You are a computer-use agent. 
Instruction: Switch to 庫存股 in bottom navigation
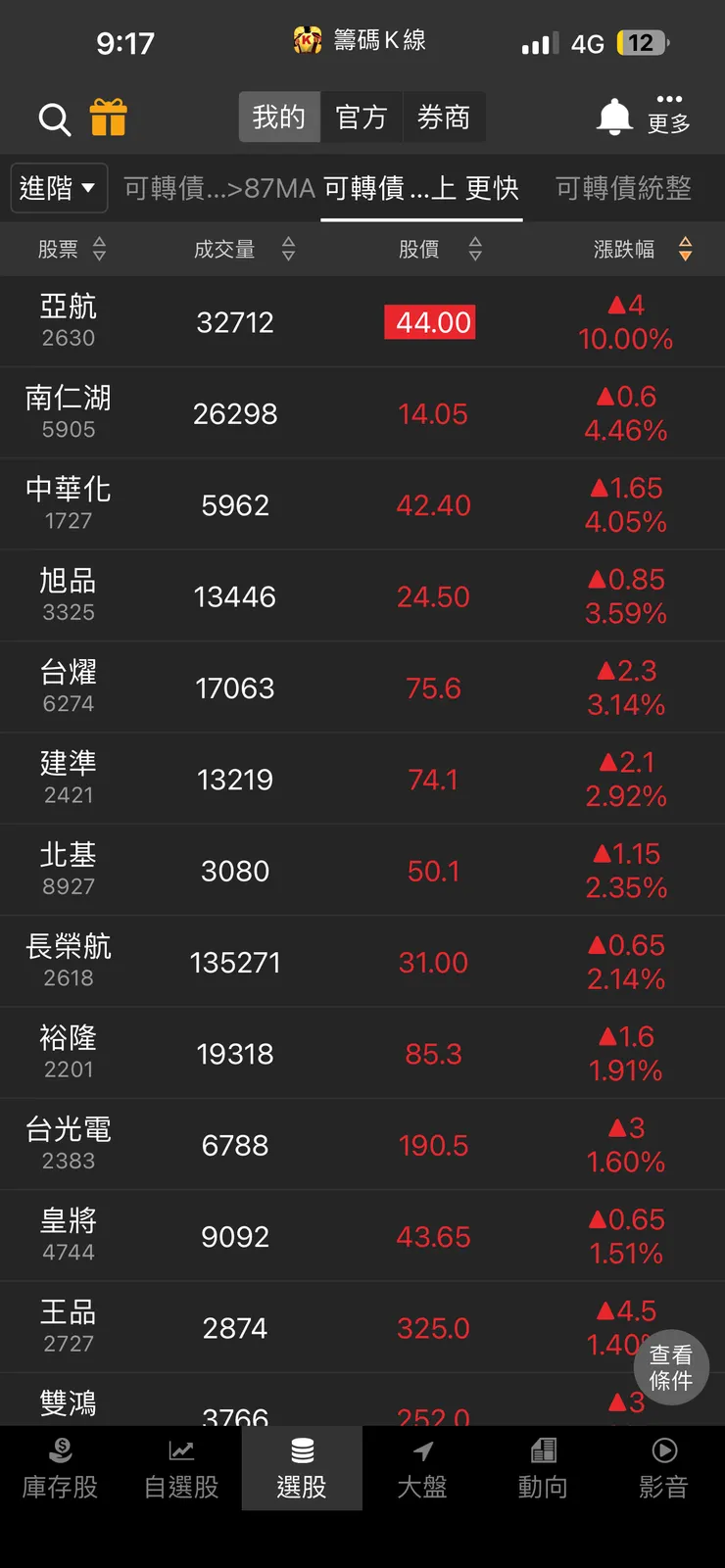click(60, 1469)
